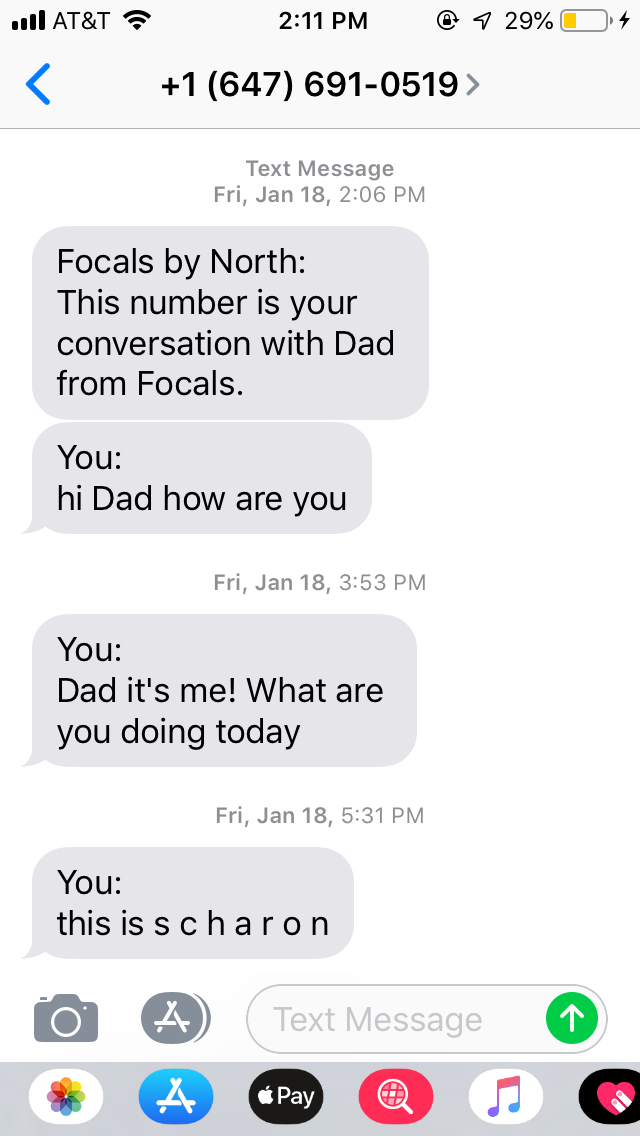Open the image search app with globe

(x=396, y=1096)
